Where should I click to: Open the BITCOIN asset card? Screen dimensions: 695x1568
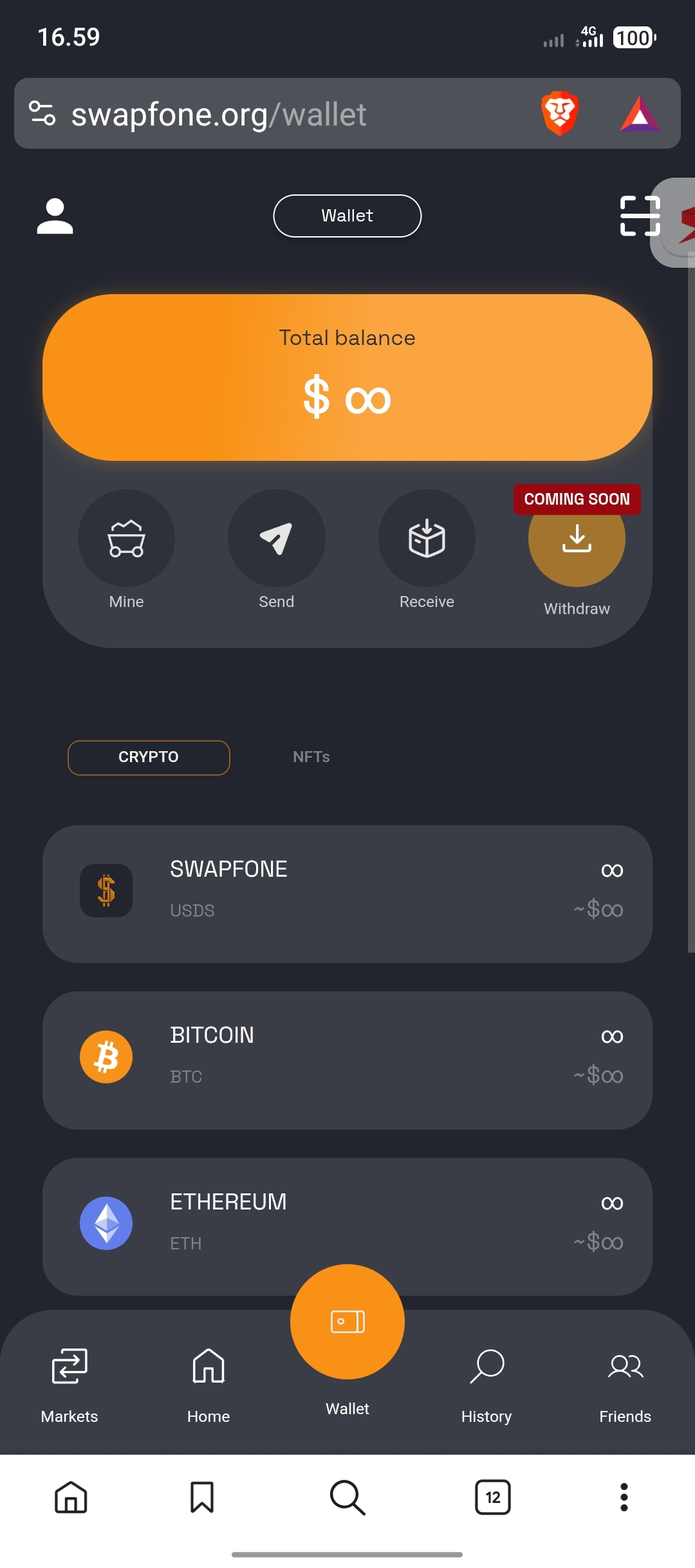347,1060
